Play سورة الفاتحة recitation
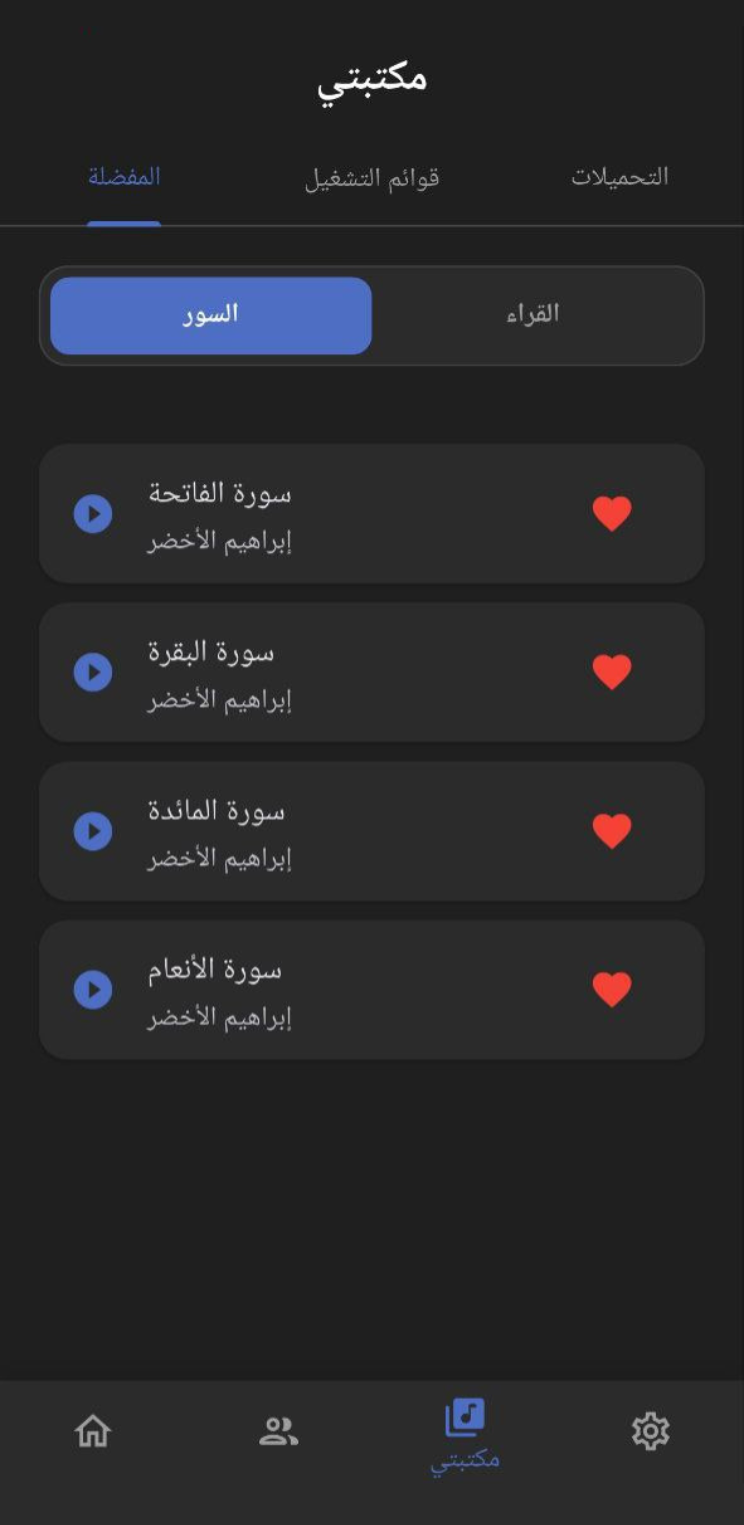 tap(92, 514)
